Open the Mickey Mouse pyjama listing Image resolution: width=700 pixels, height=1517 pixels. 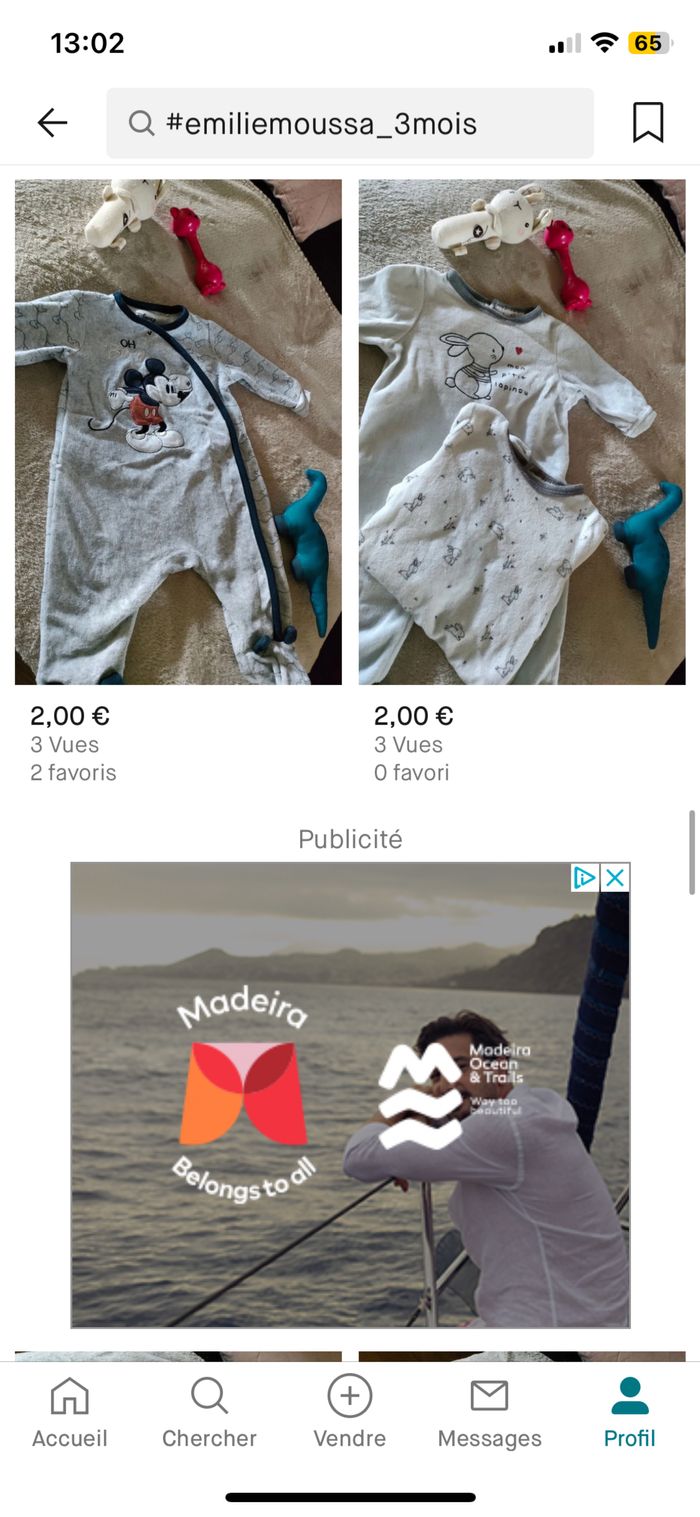178,432
